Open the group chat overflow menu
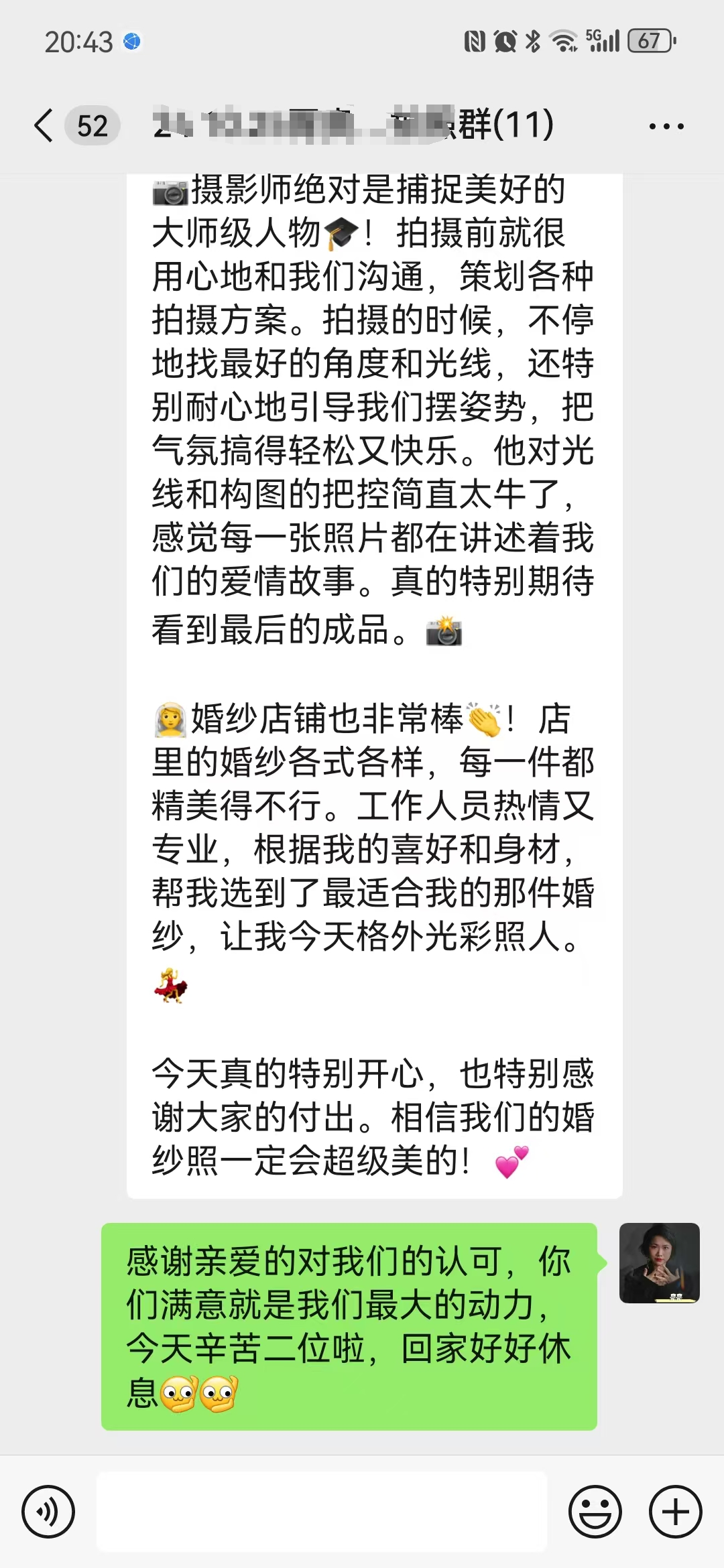724x1568 pixels. click(666, 126)
